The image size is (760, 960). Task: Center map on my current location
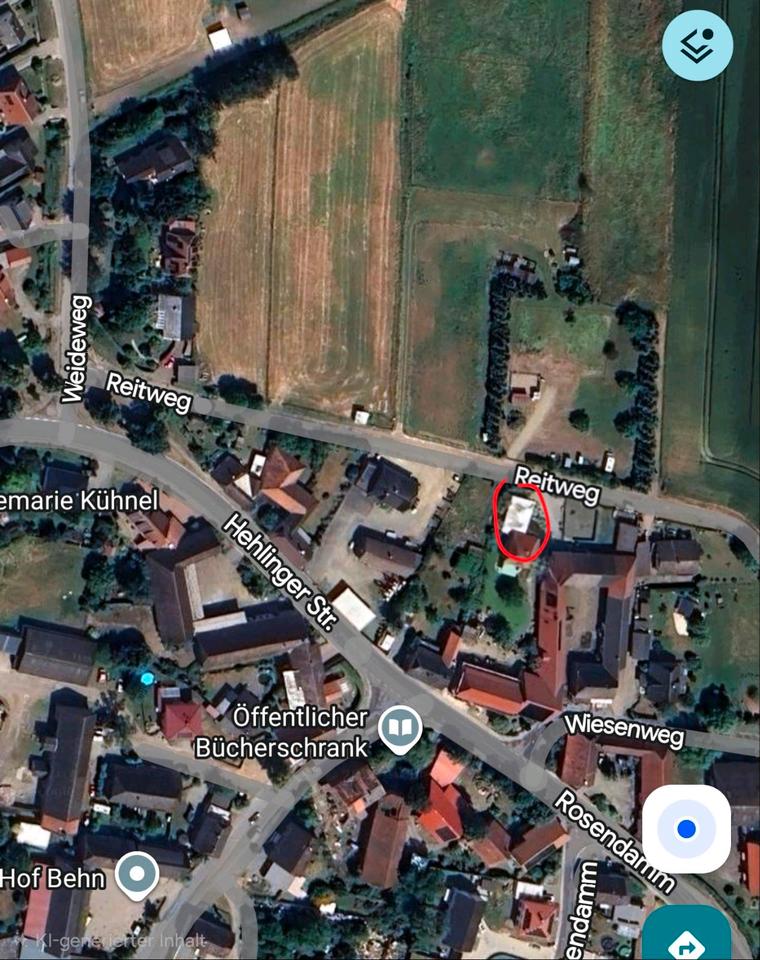click(686, 829)
